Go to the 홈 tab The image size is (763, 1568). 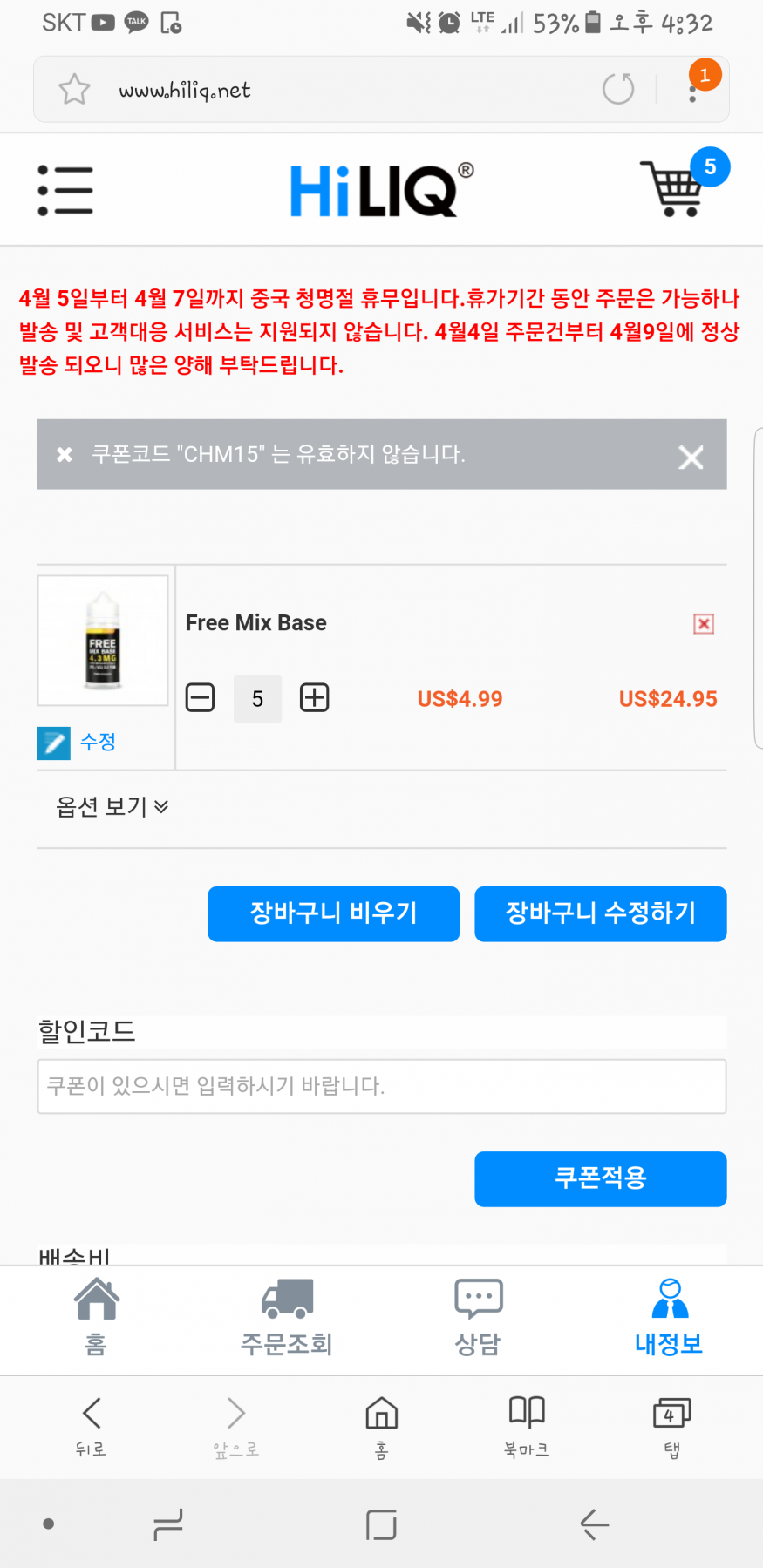[96, 1318]
